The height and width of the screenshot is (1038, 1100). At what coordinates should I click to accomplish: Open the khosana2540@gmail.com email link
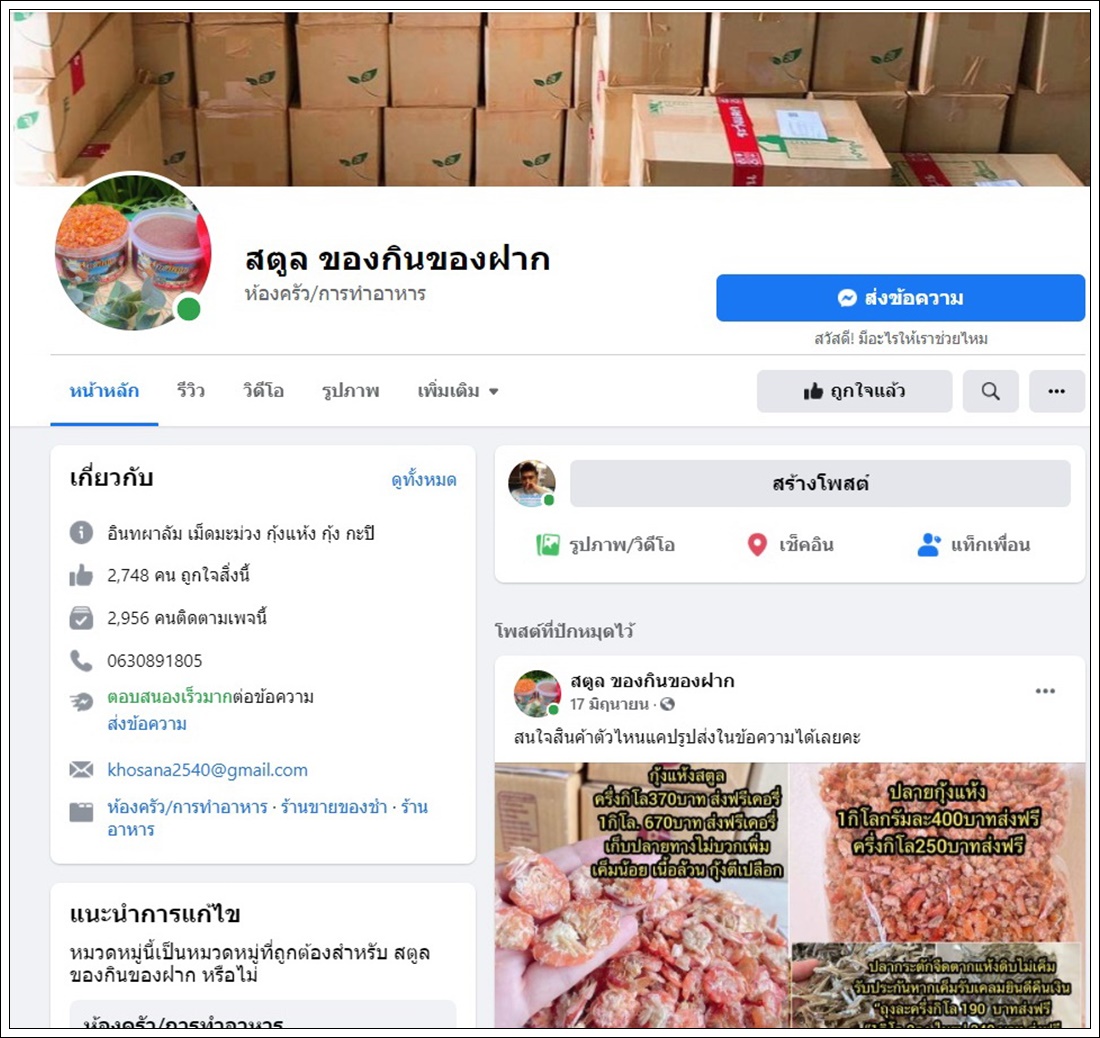(x=207, y=770)
